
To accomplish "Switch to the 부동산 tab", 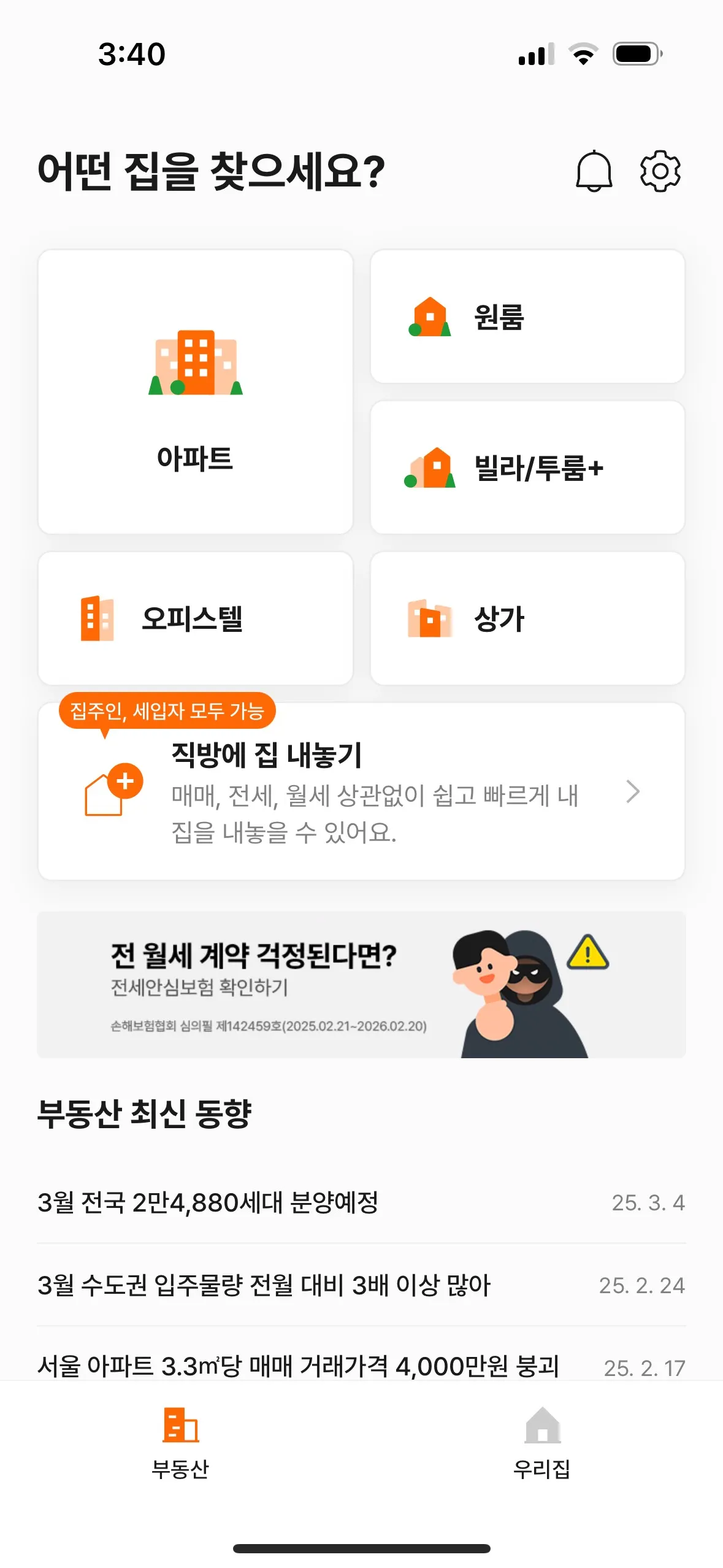I will tap(180, 1442).
